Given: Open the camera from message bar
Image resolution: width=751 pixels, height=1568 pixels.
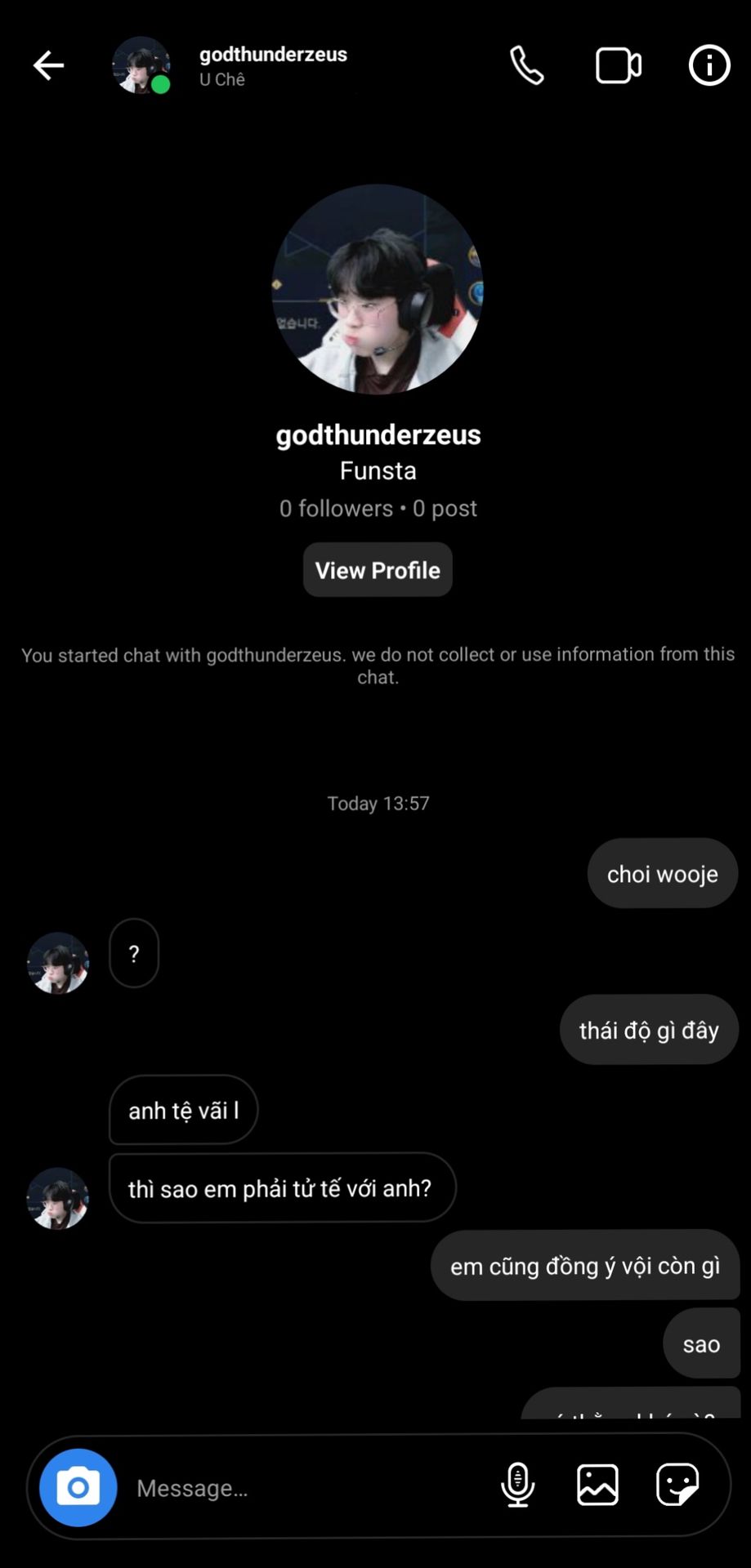Looking at the screenshot, I should click(x=78, y=1487).
